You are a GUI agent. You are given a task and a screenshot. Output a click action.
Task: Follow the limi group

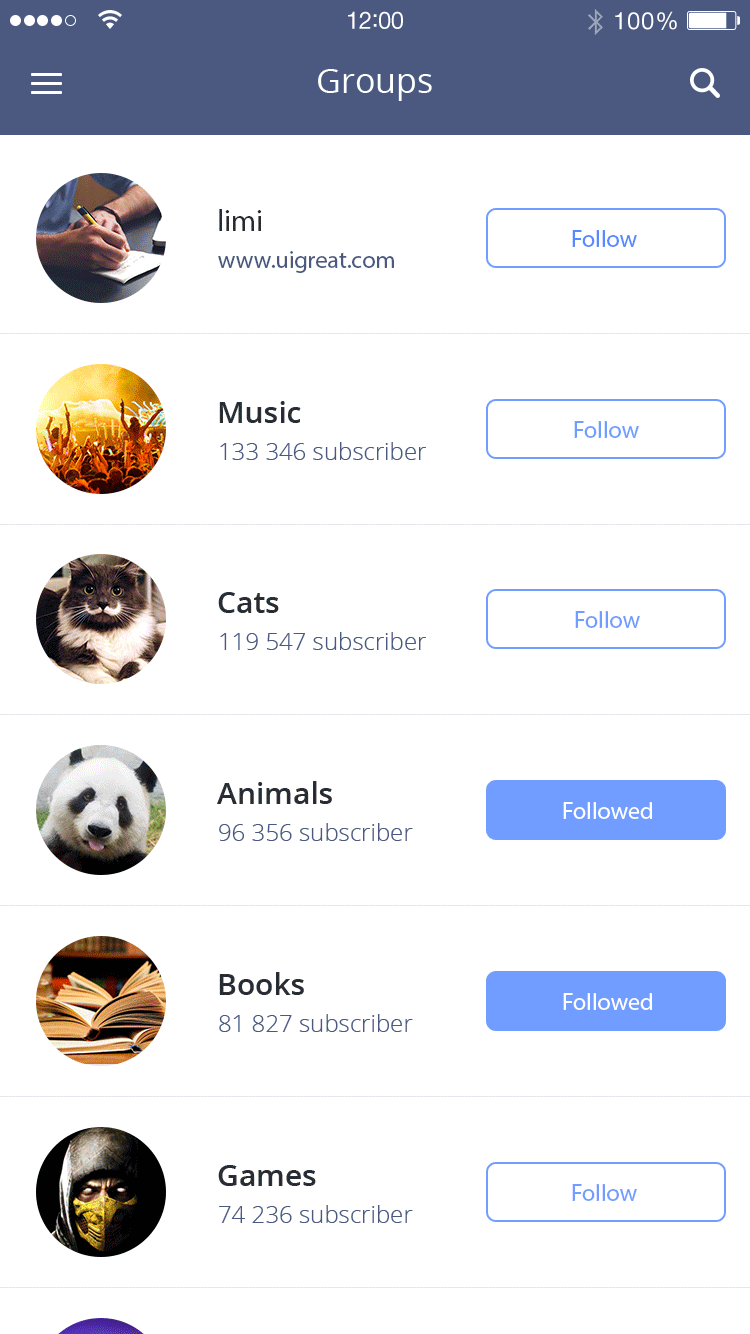pos(605,238)
